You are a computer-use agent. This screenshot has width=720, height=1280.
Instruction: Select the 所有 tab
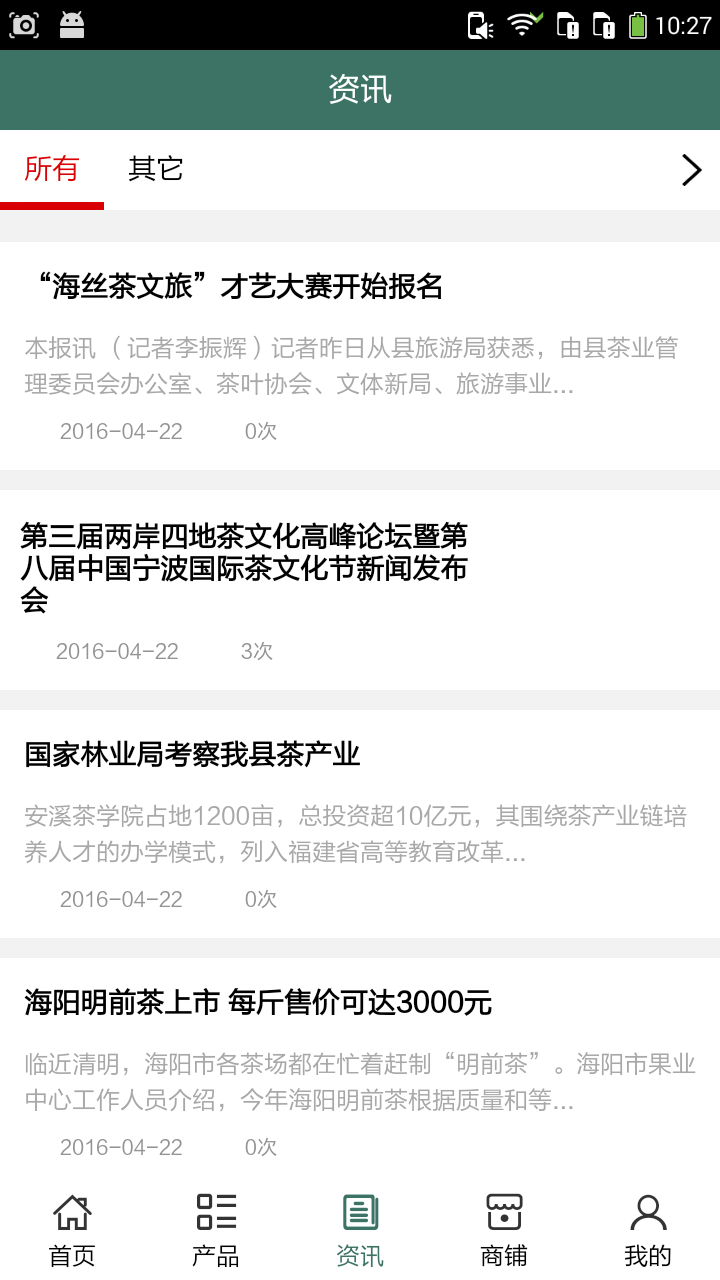pyautogui.click(x=52, y=169)
